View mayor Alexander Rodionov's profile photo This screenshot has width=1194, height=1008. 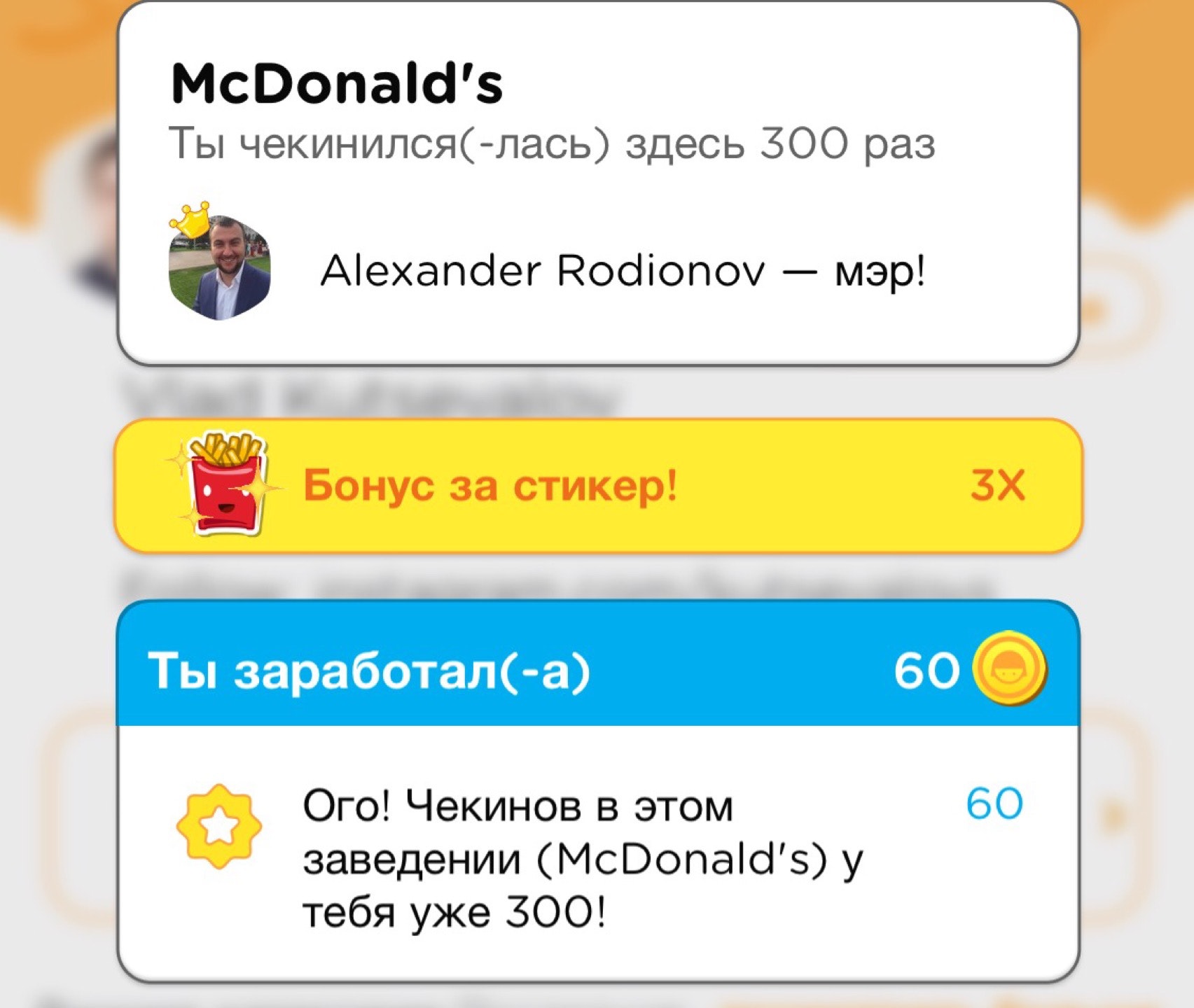219,267
